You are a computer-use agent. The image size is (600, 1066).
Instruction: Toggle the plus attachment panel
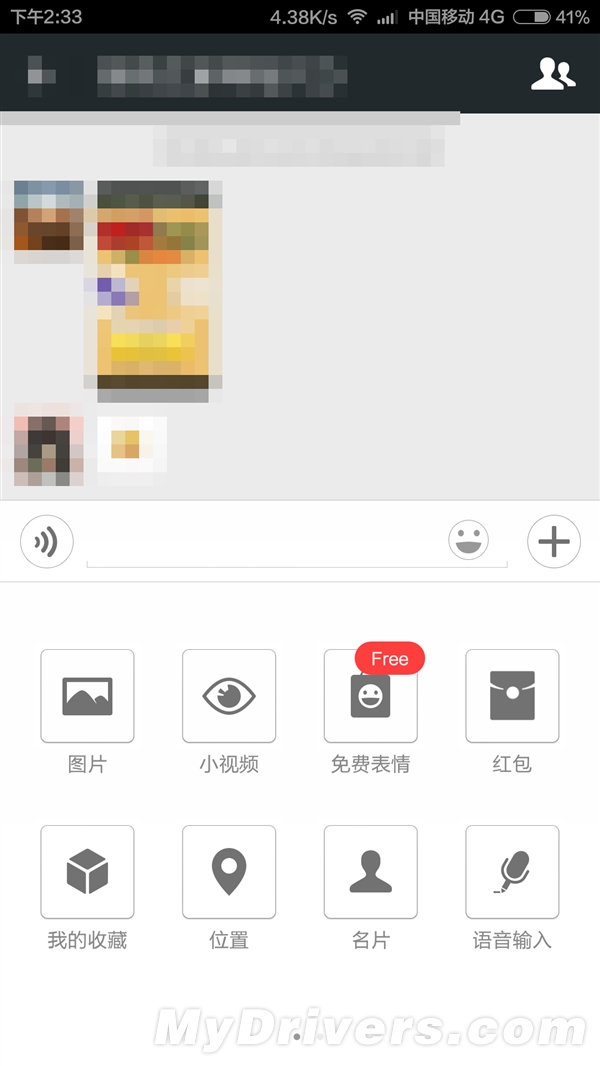click(x=554, y=542)
